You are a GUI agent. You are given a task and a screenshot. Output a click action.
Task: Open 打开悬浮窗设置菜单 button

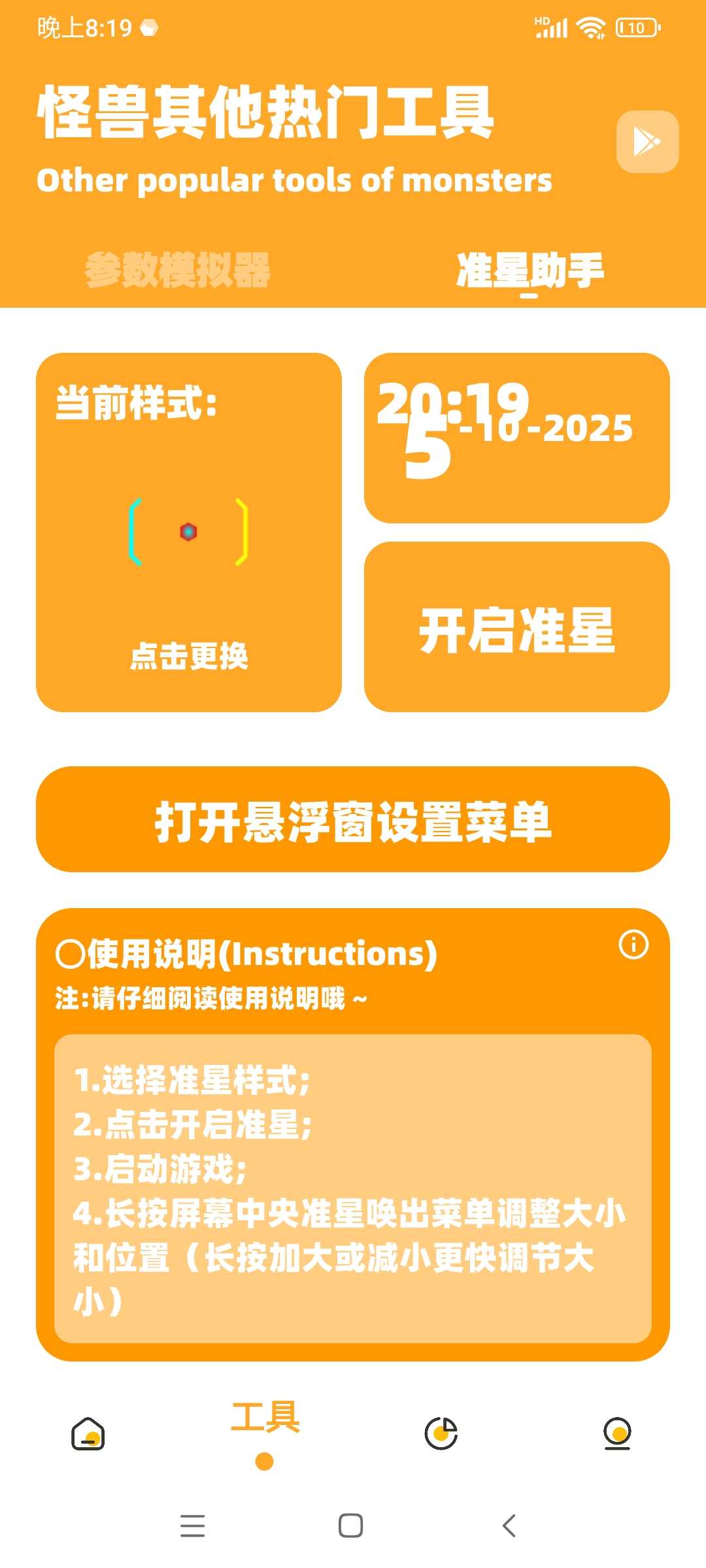(353, 819)
